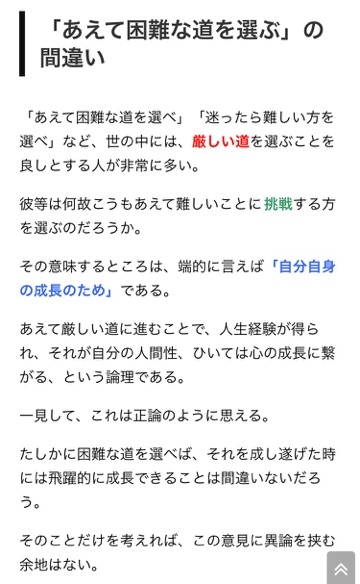Tap the scroll-to-top arrow button
The image size is (360, 584).
pos(341,568)
